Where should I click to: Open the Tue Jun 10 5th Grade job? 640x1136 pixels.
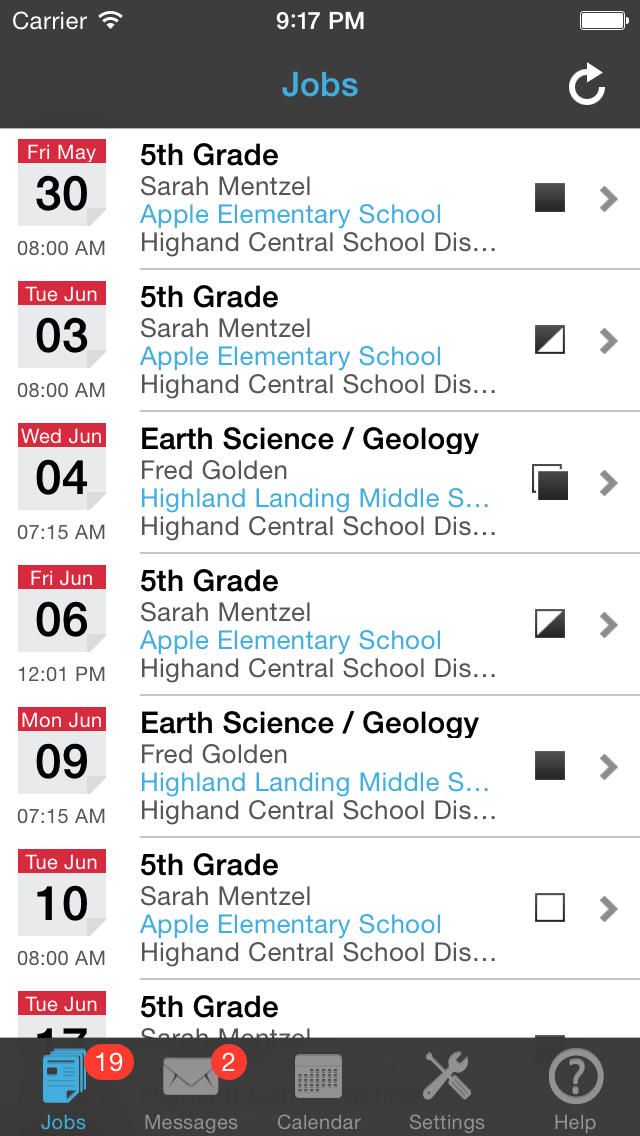click(318, 909)
